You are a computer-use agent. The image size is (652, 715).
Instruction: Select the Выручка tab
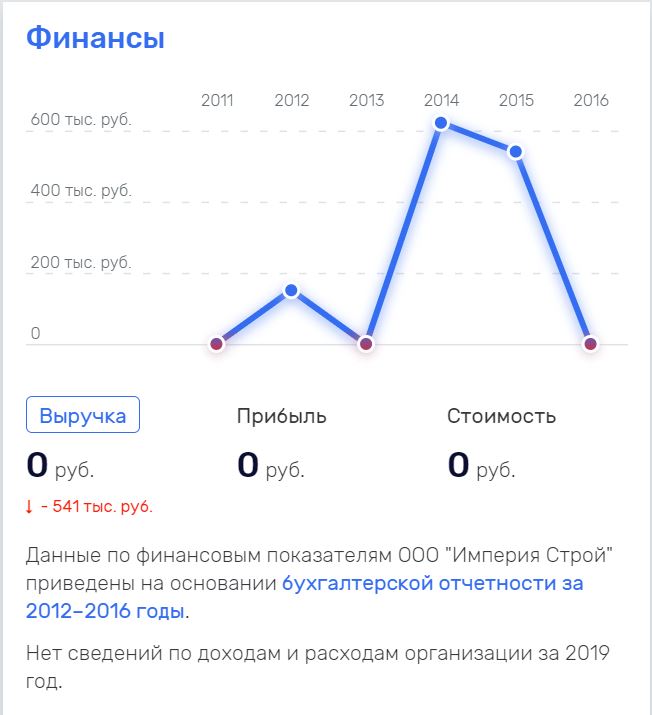click(x=83, y=416)
